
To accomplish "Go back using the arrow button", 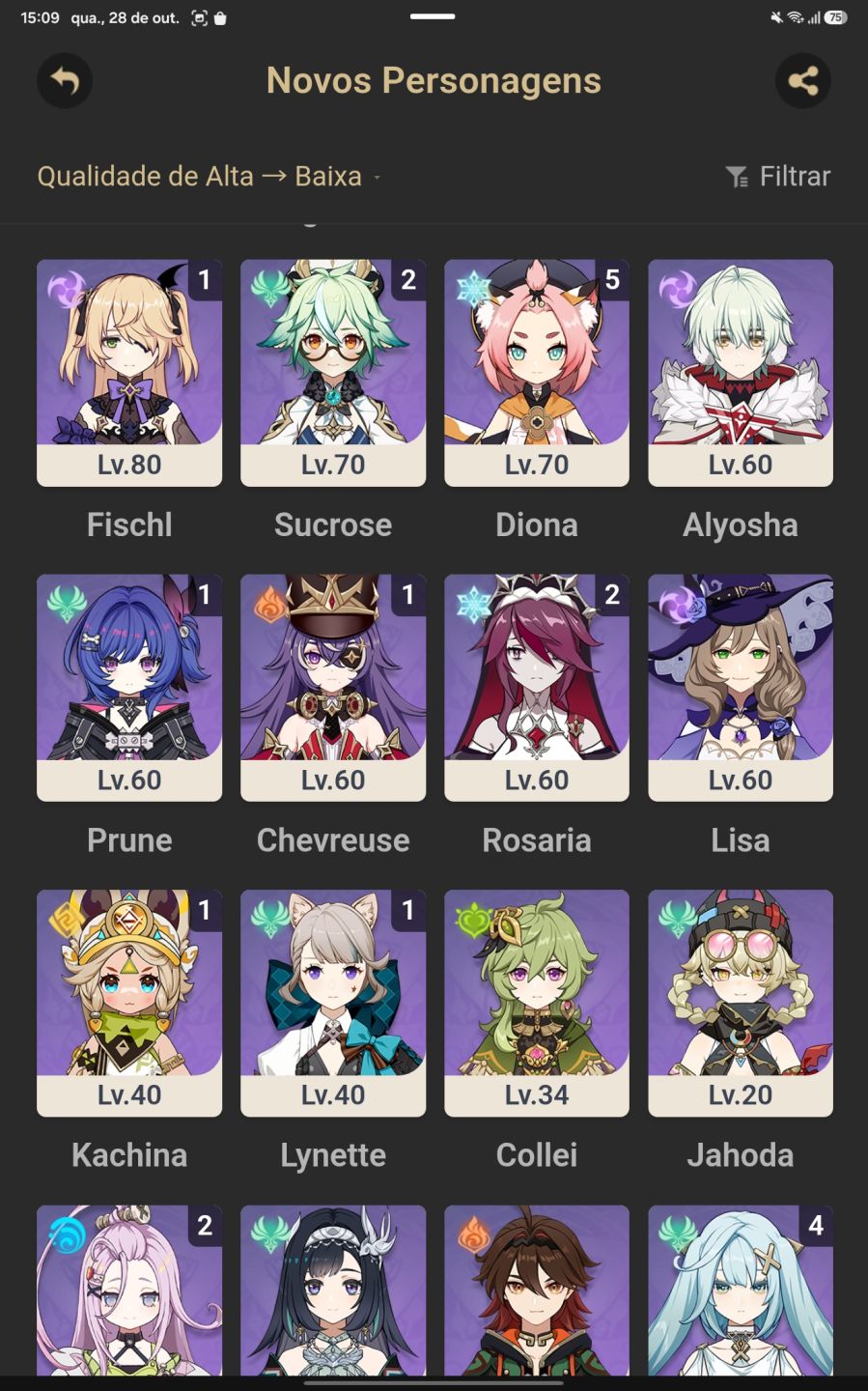I will pyautogui.click(x=65, y=80).
